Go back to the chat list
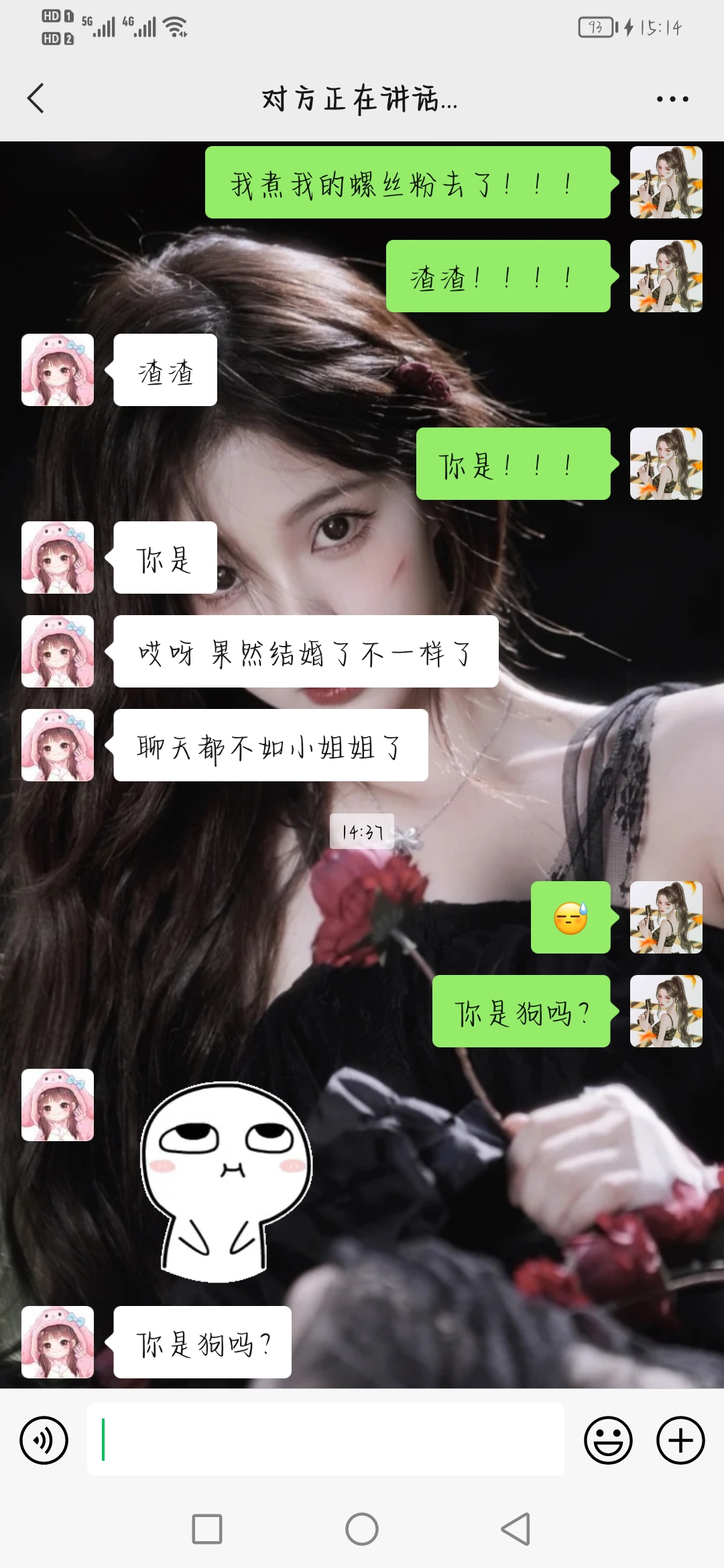The width and height of the screenshot is (724, 1568). pos(36,99)
